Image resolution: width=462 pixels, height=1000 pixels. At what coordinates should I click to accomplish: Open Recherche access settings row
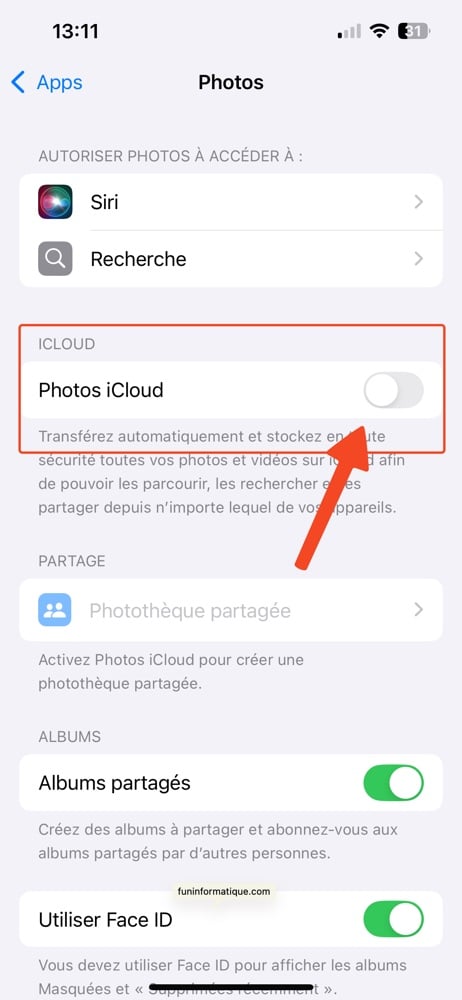click(231, 259)
